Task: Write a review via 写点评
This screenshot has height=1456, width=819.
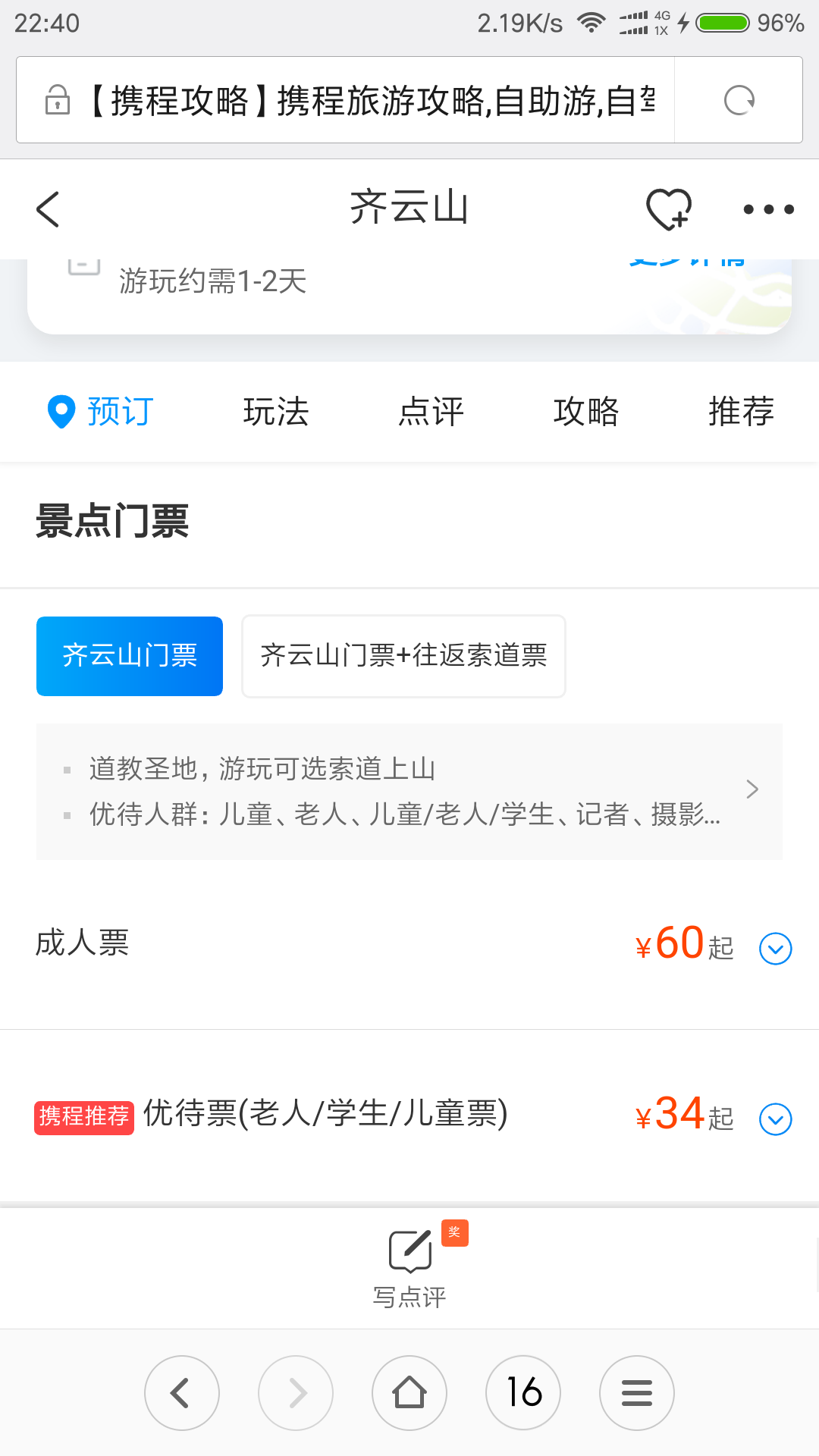Action: pos(409,1266)
